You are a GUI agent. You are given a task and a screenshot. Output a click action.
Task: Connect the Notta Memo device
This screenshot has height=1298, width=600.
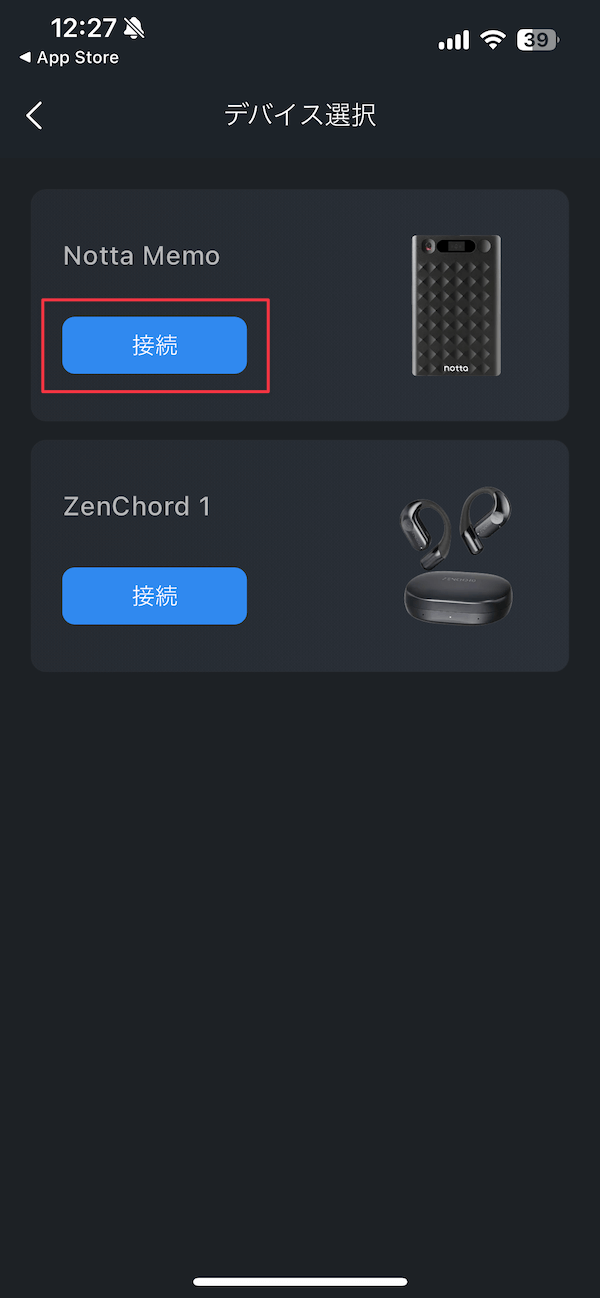tap(154, 345)
